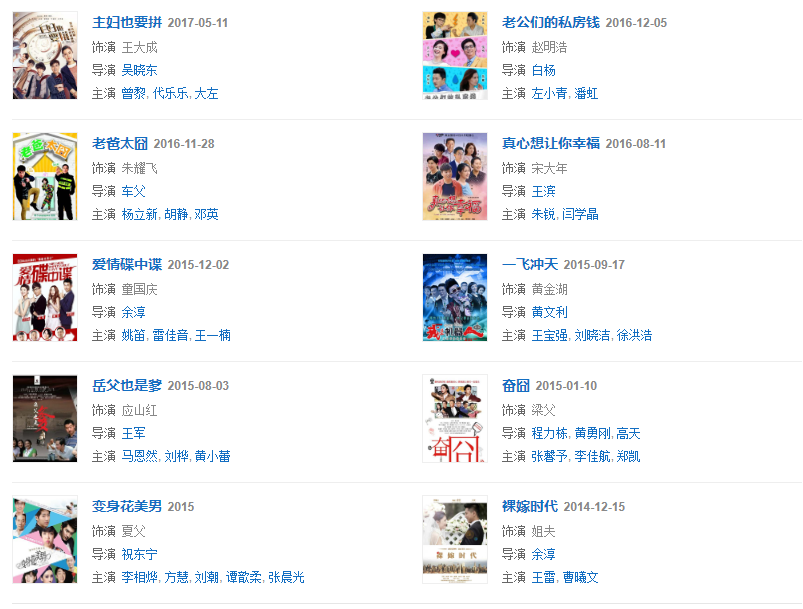Open director 程力栋's page
This screenshot has height=609, width=803.
[x=549, y=433]
